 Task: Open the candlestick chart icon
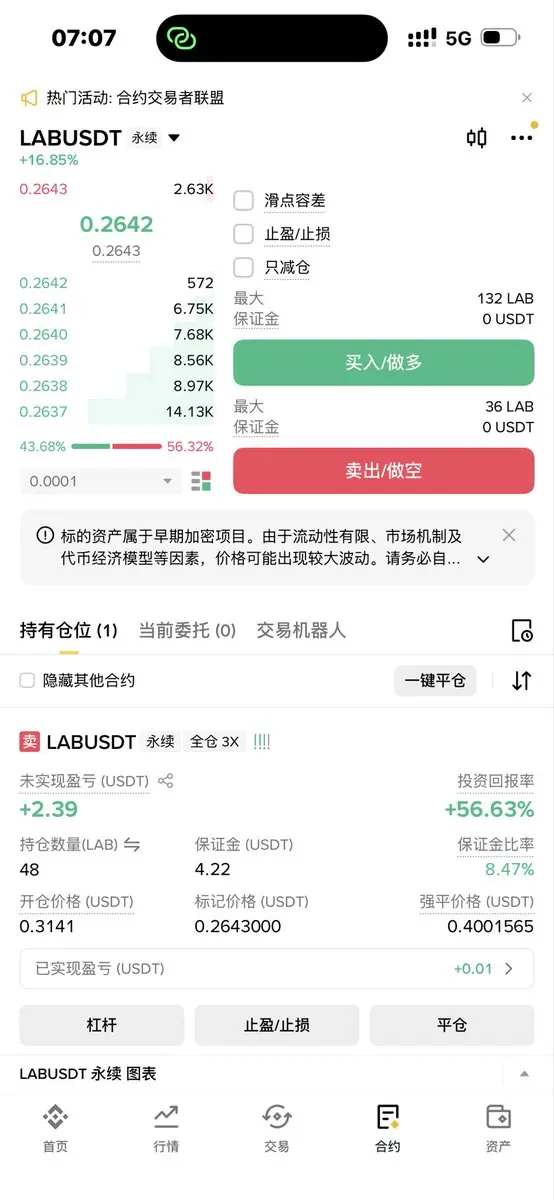477,138
